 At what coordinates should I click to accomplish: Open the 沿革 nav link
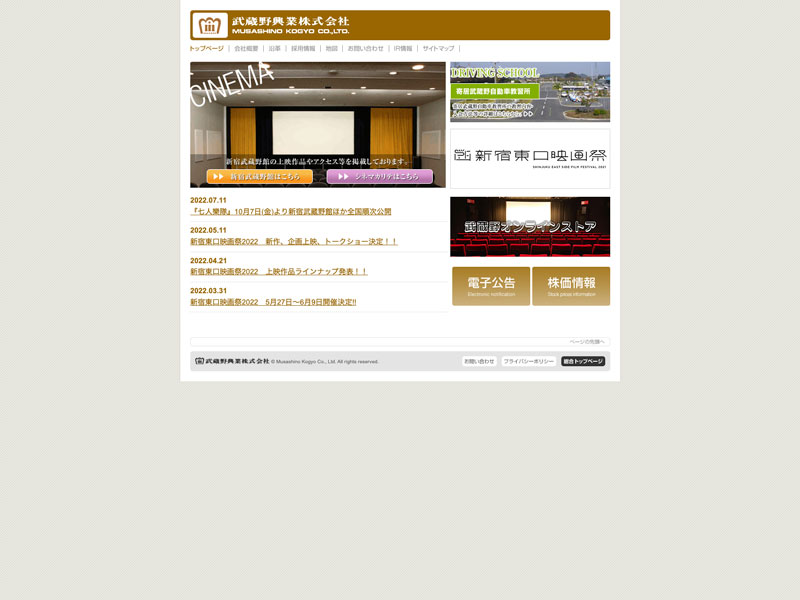coord(275,48)
